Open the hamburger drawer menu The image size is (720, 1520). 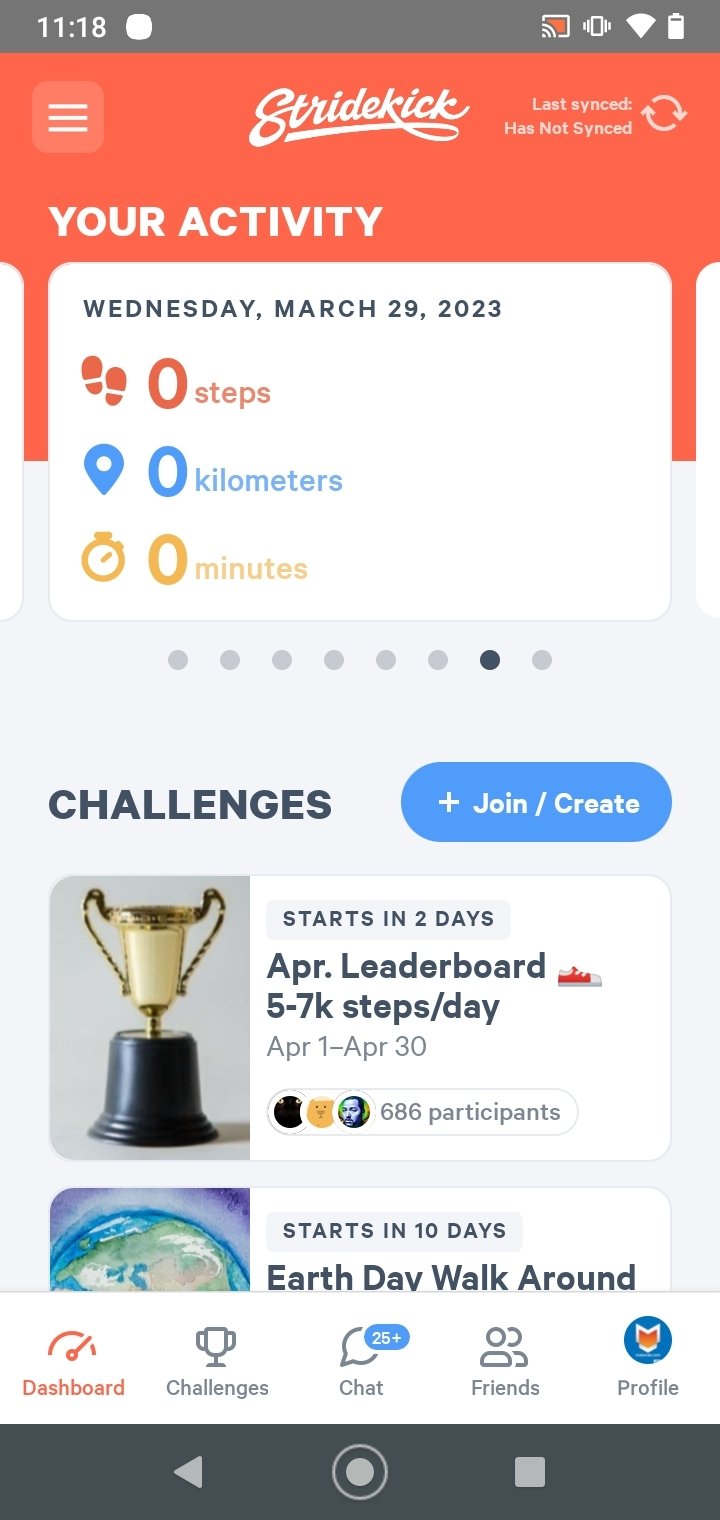tap(68, 117)
